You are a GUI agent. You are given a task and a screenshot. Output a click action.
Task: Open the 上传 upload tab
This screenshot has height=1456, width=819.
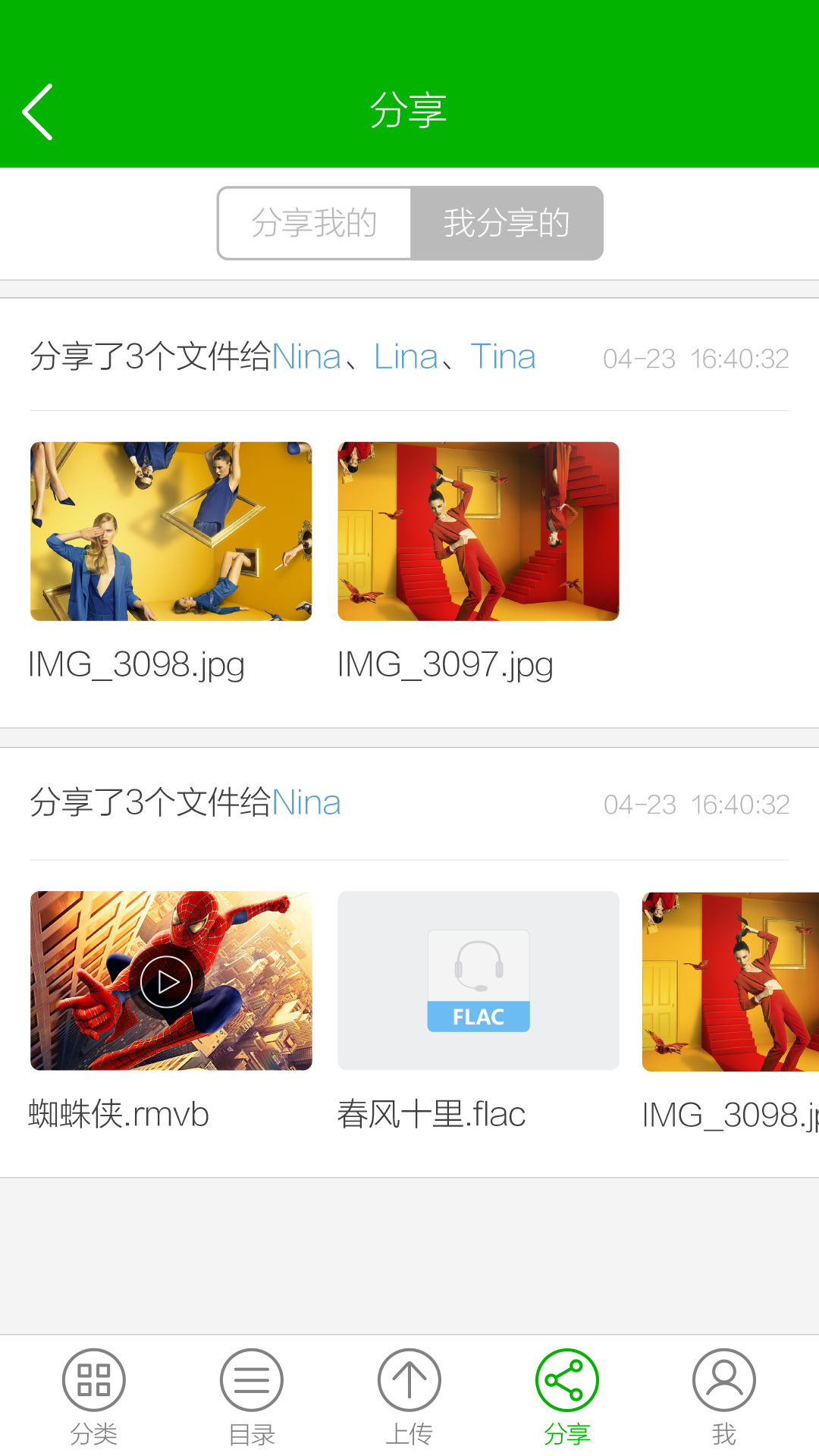pyautogui.click(x=409, y=1395)
